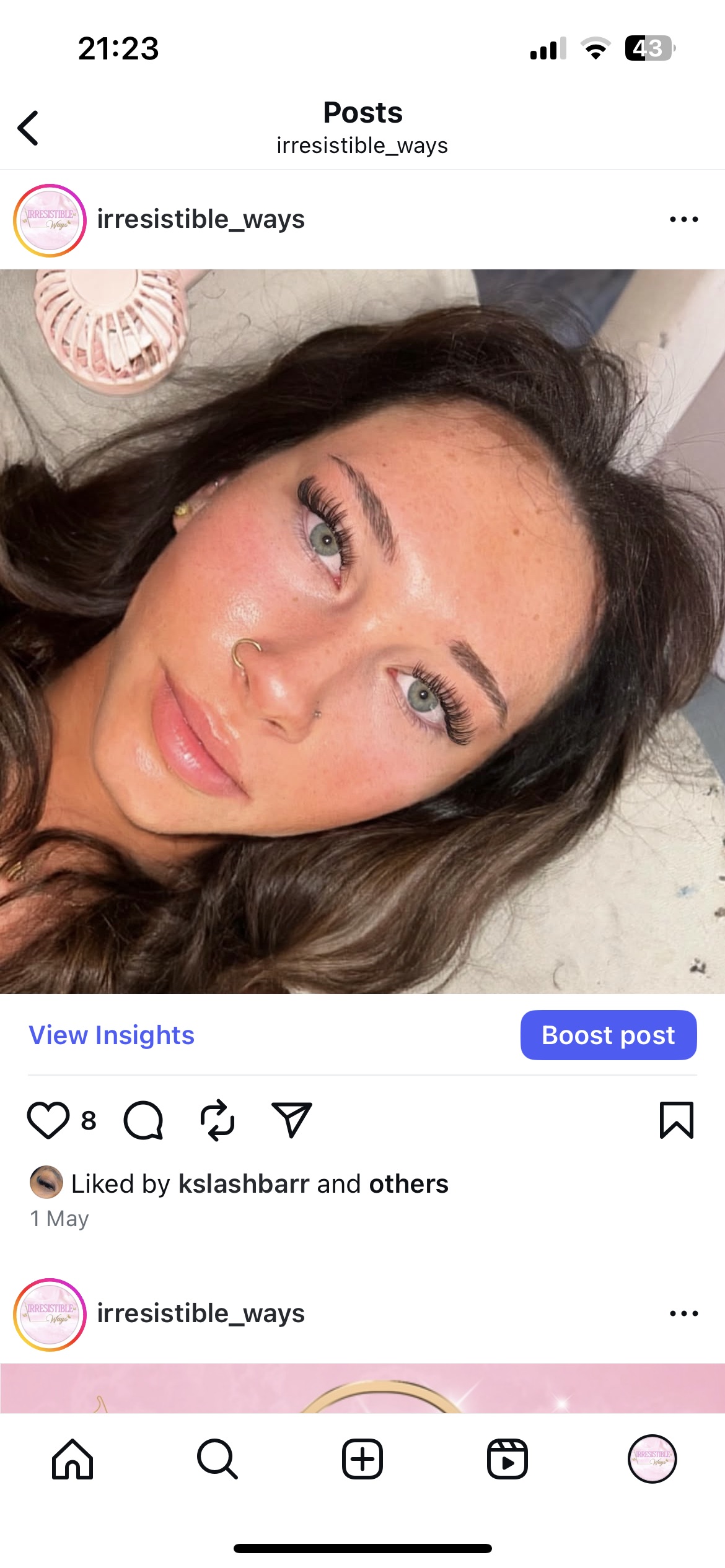Share the post via the paper plane icon
The width and height of the screenshot is (725, 1568).
(291, 1120)
